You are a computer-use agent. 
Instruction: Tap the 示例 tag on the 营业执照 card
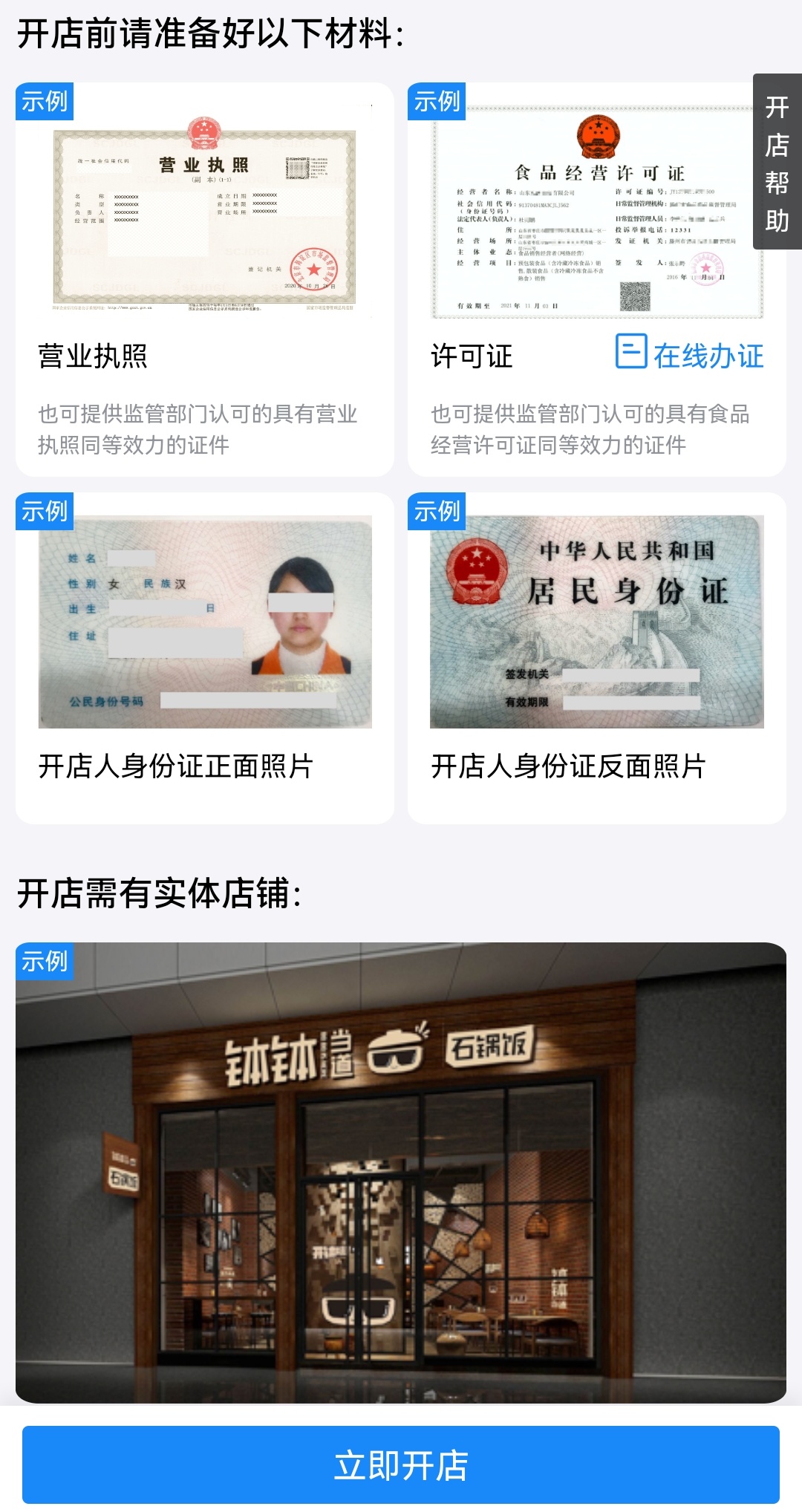[46, 103]
